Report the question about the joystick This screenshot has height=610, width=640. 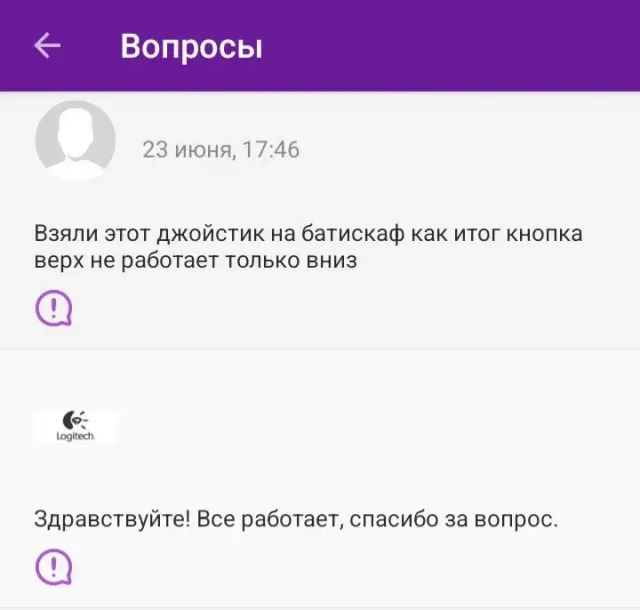point(54,309)
